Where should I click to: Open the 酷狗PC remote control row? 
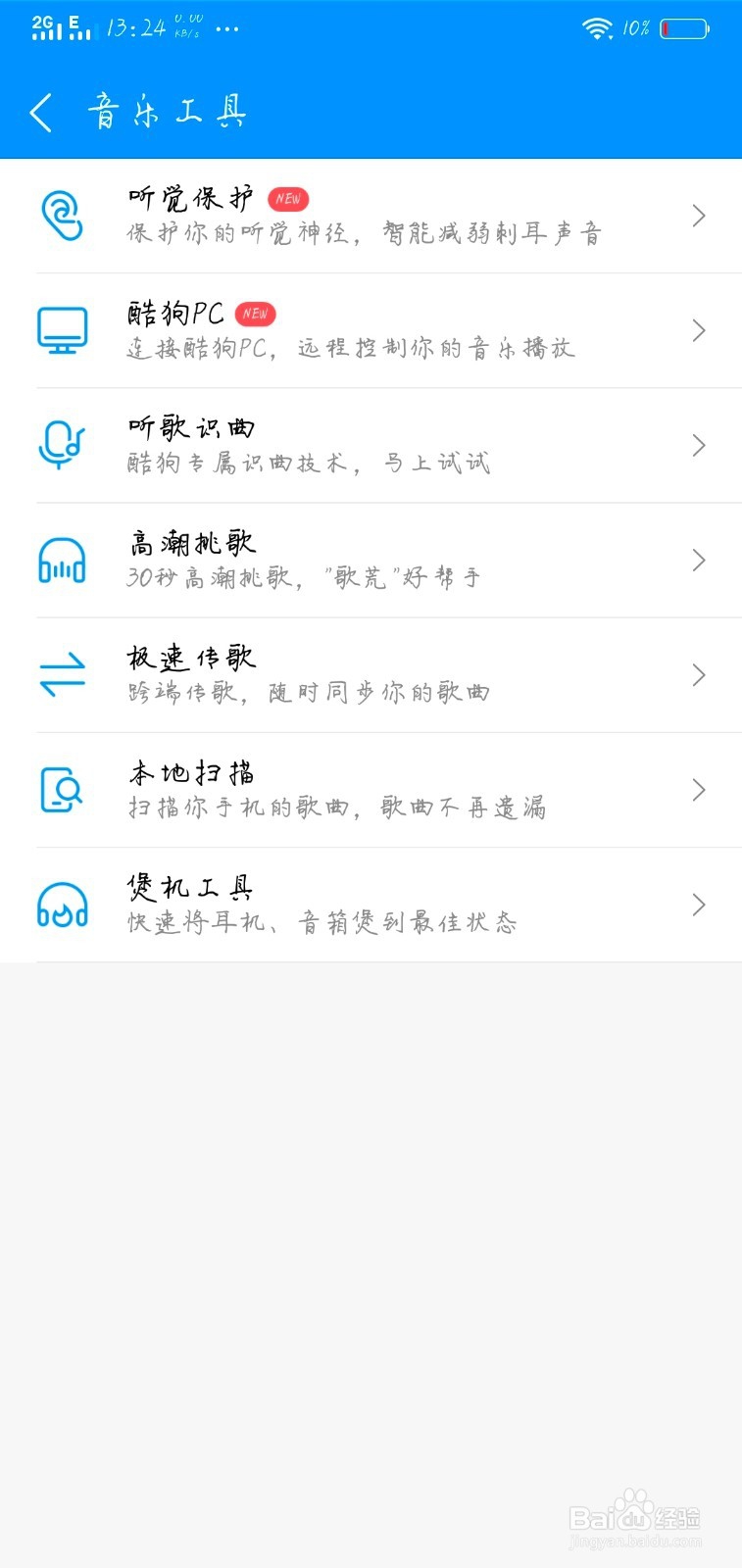coord(371,331)
